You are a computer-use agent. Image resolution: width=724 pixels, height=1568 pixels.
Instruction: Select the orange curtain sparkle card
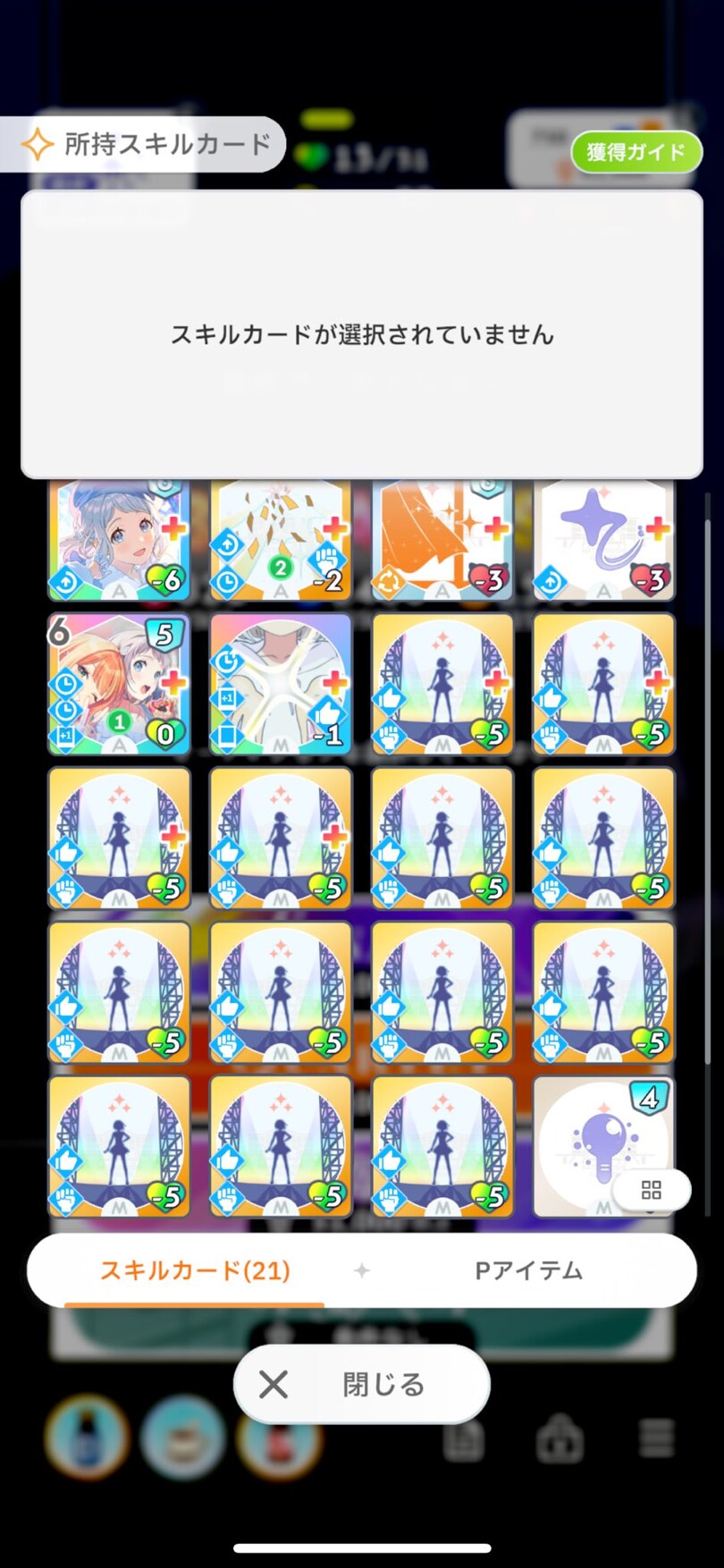442,541
